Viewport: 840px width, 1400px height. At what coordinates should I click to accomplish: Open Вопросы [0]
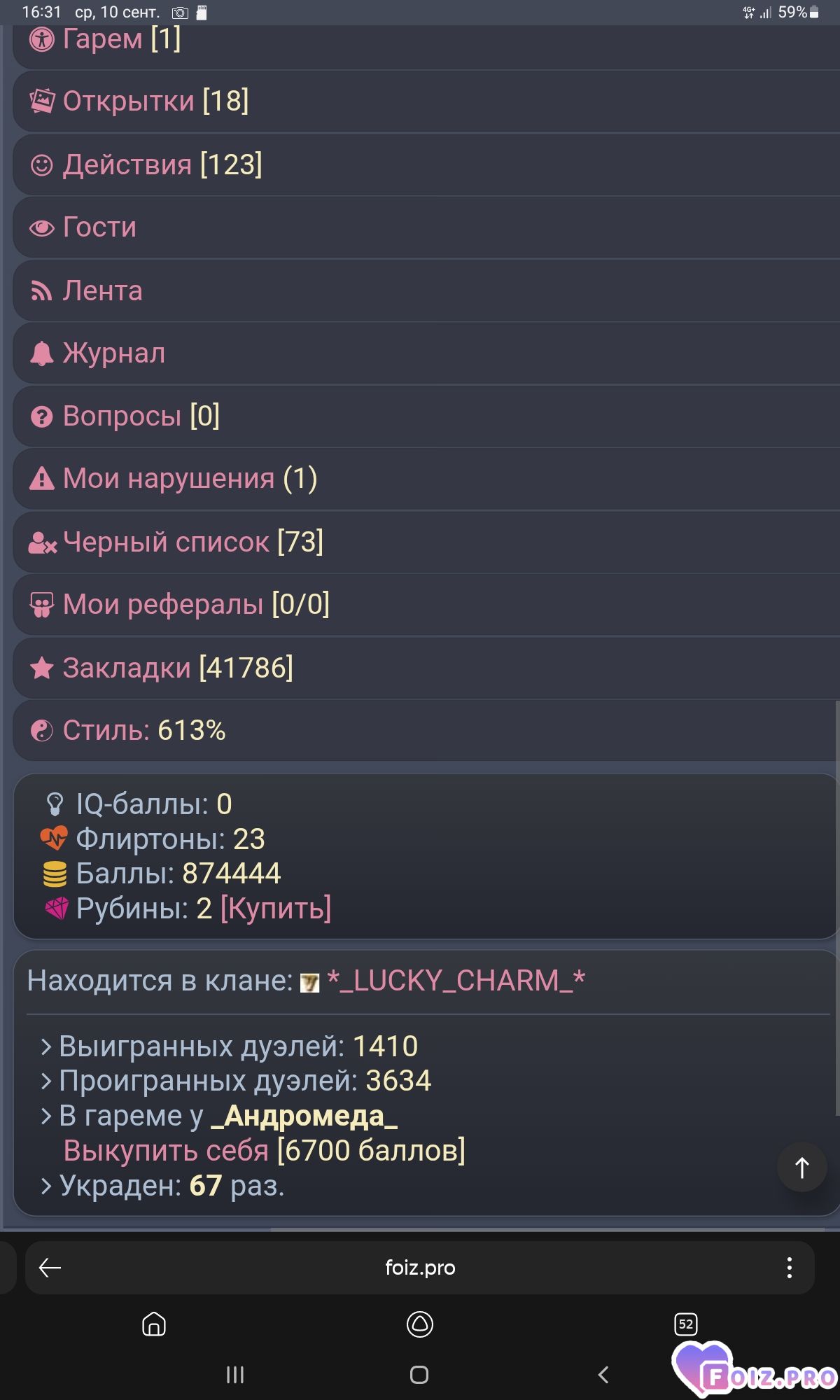click(x=426, y=416)
